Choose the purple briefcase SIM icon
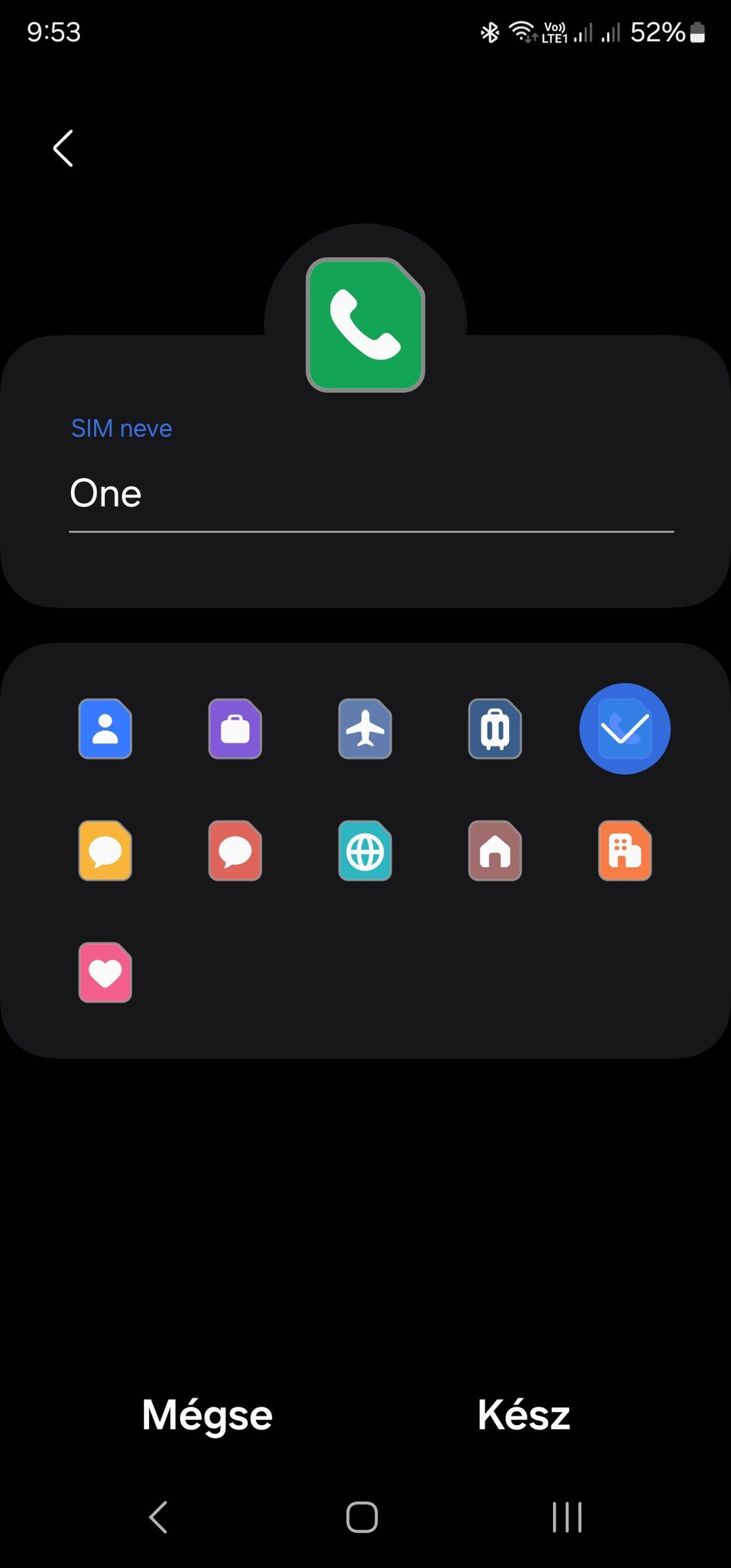 pos(235,728)
